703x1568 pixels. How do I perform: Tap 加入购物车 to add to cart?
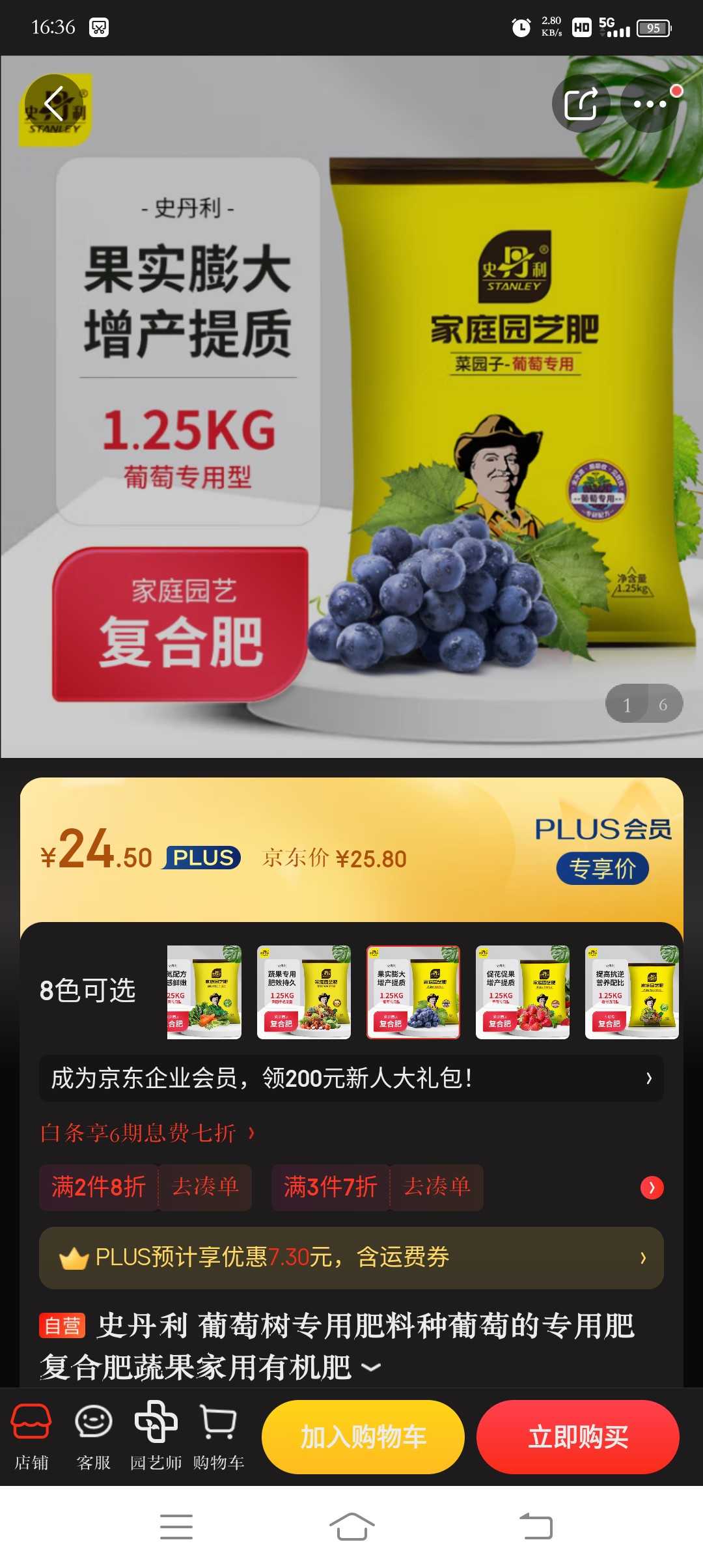[363, 1437]
